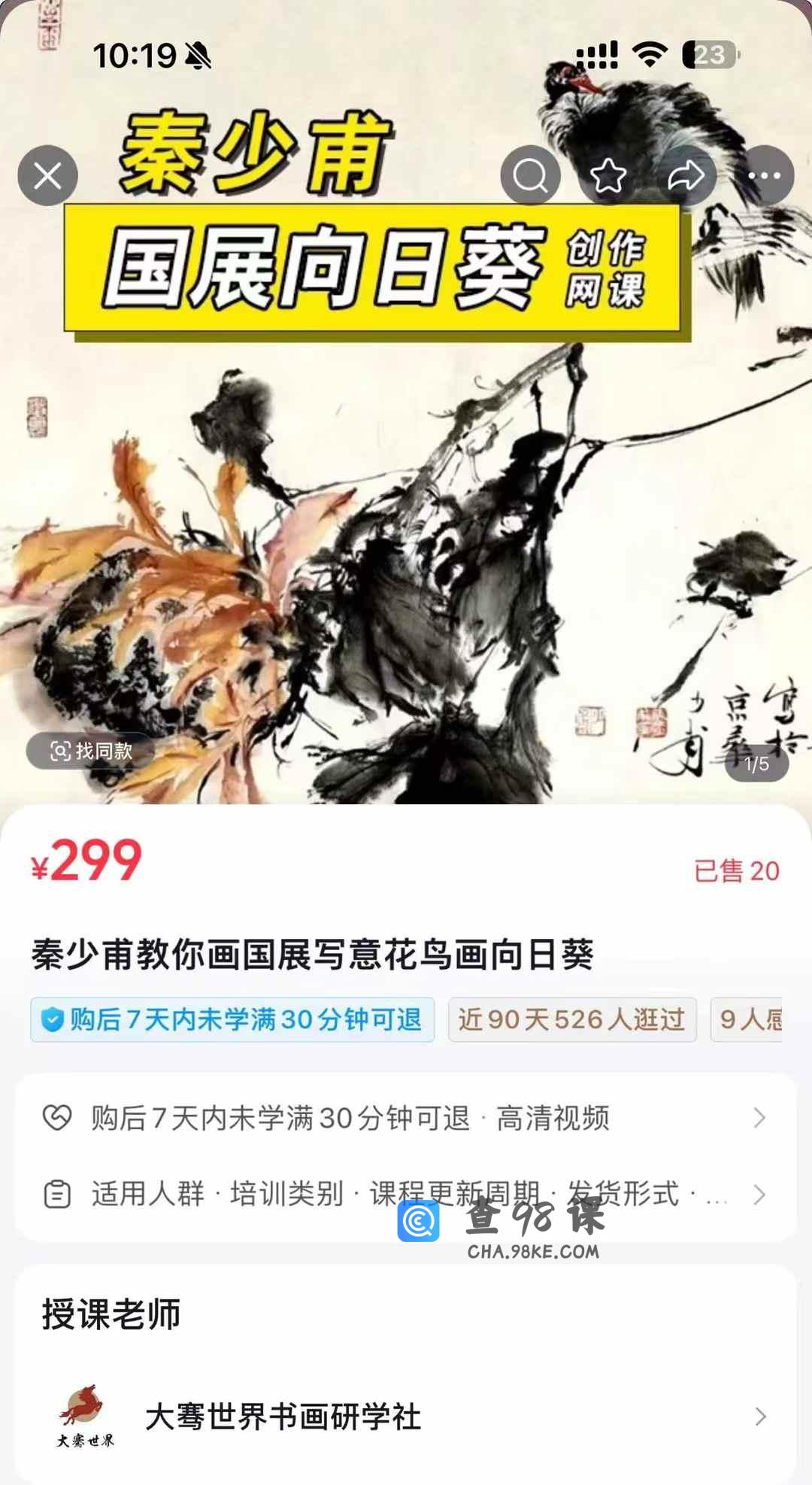Tap 找同款 to find similar items
The image size is (812, 1485).
click(91, 751)
